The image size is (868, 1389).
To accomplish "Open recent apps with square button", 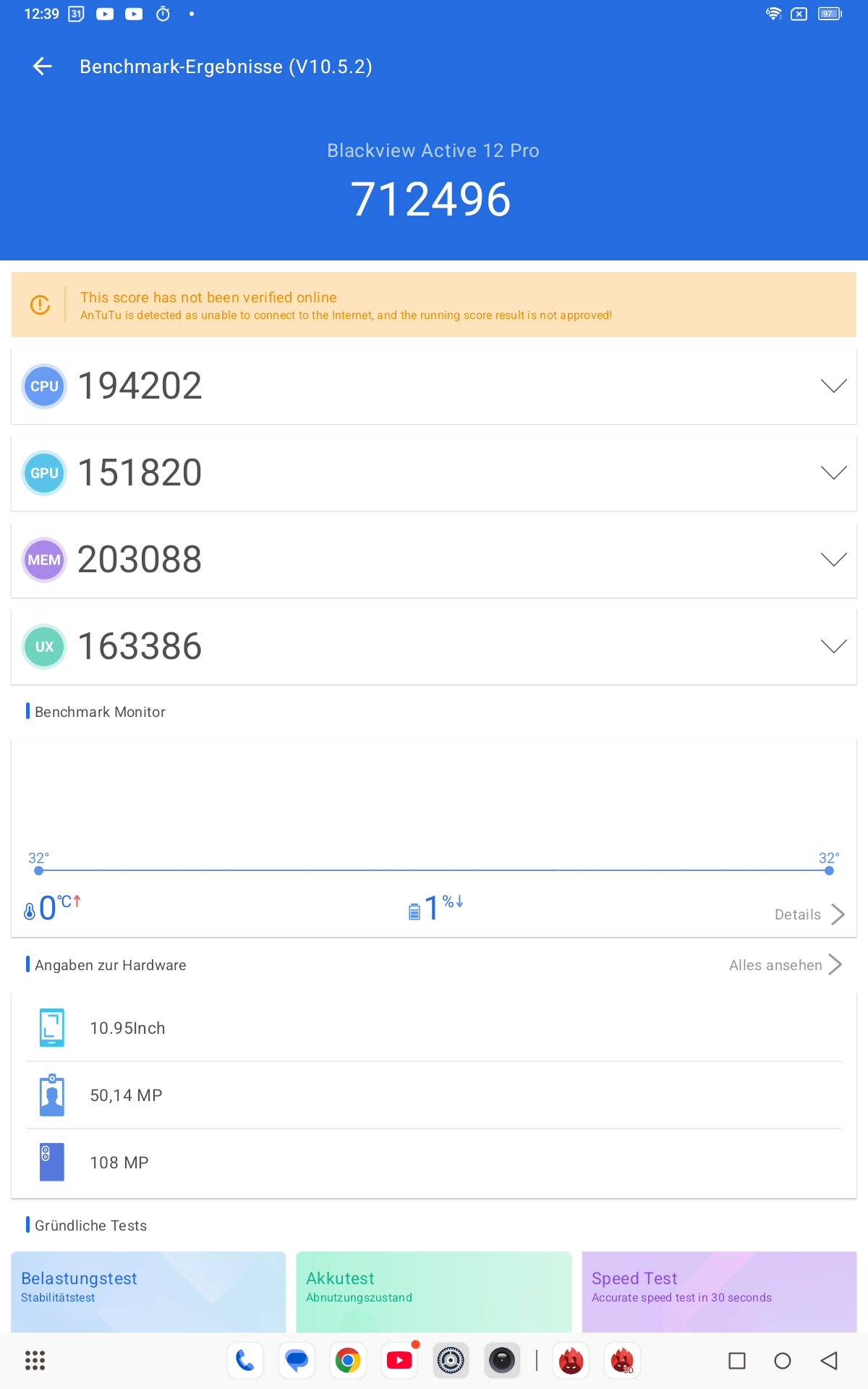I will (737, 1361).
